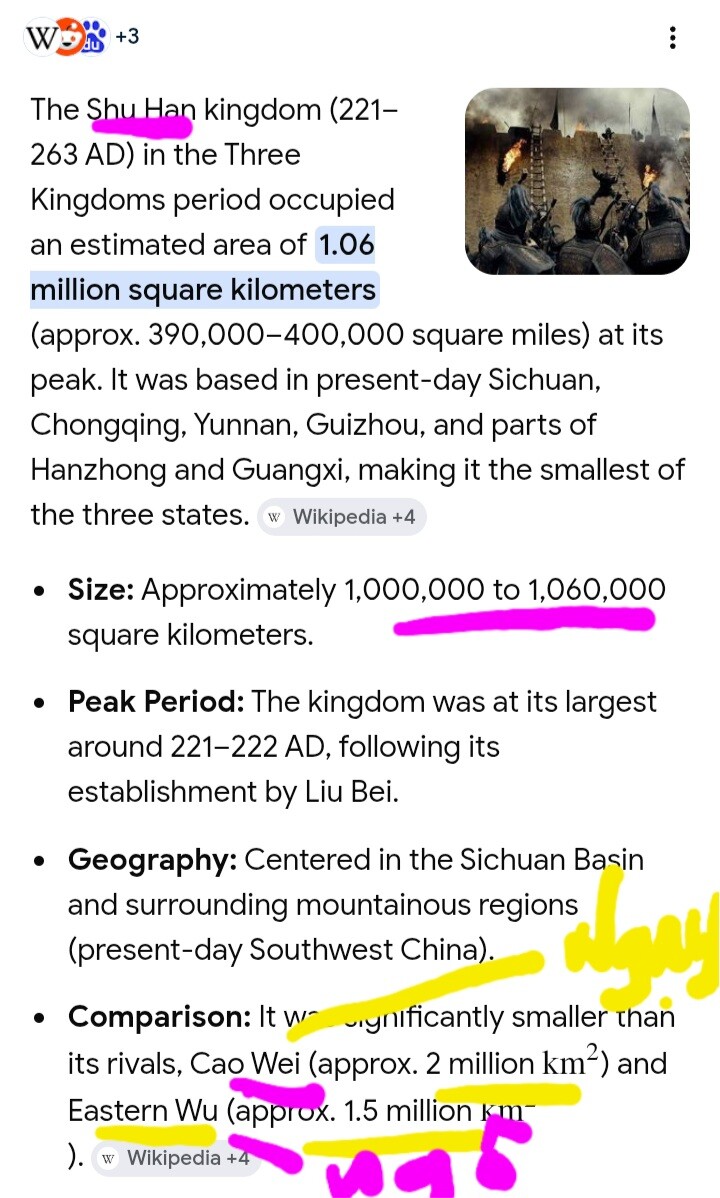Open the source icons marked +3
Image resolution: width=720 pixels, height=1198 pixels.
point(82,38)
